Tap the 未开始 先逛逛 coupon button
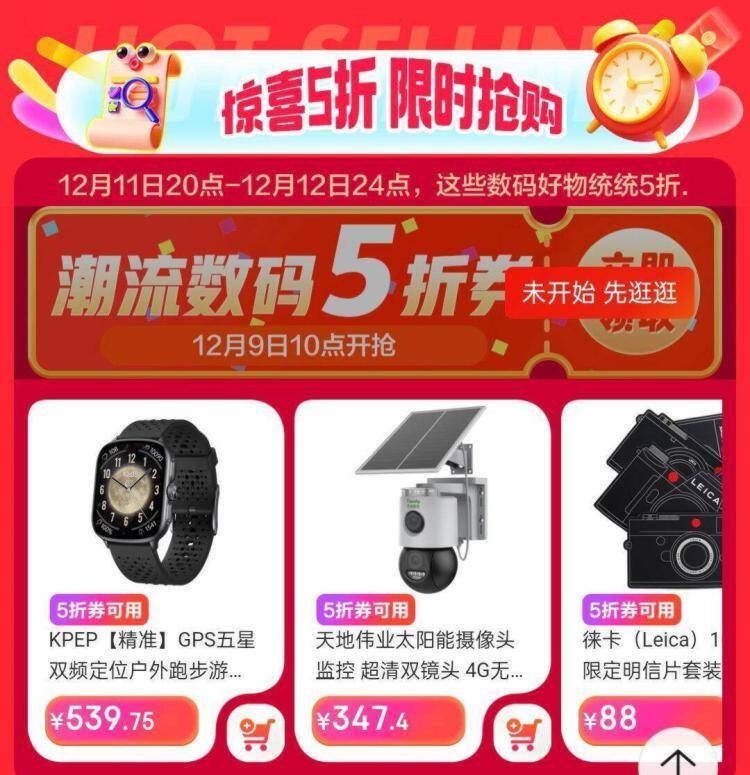The image size is (750, 775). pos(600,293)
